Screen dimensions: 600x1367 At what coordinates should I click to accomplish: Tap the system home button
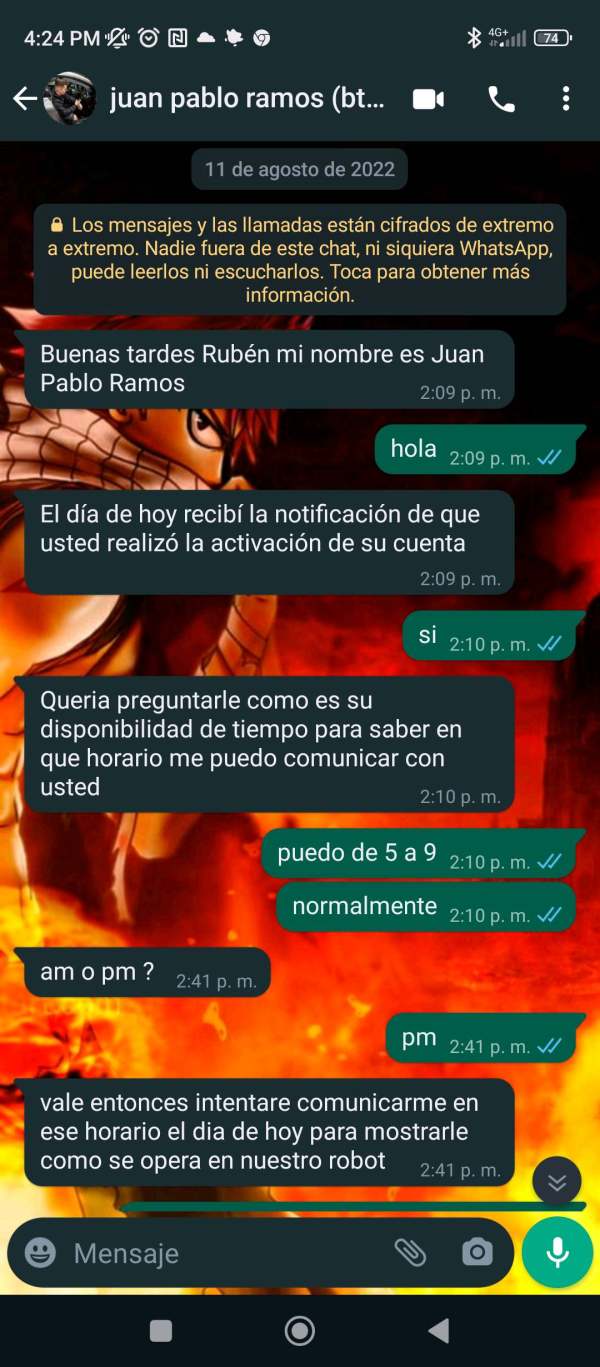299,1330
